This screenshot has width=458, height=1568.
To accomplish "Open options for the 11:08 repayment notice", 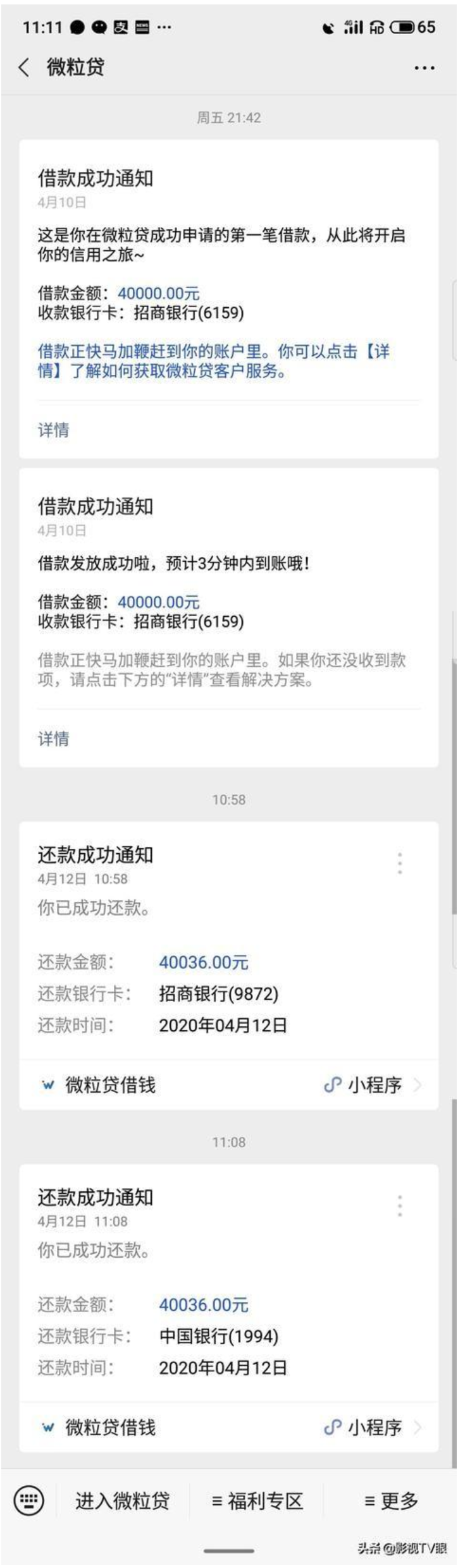I will point(400,1206).
